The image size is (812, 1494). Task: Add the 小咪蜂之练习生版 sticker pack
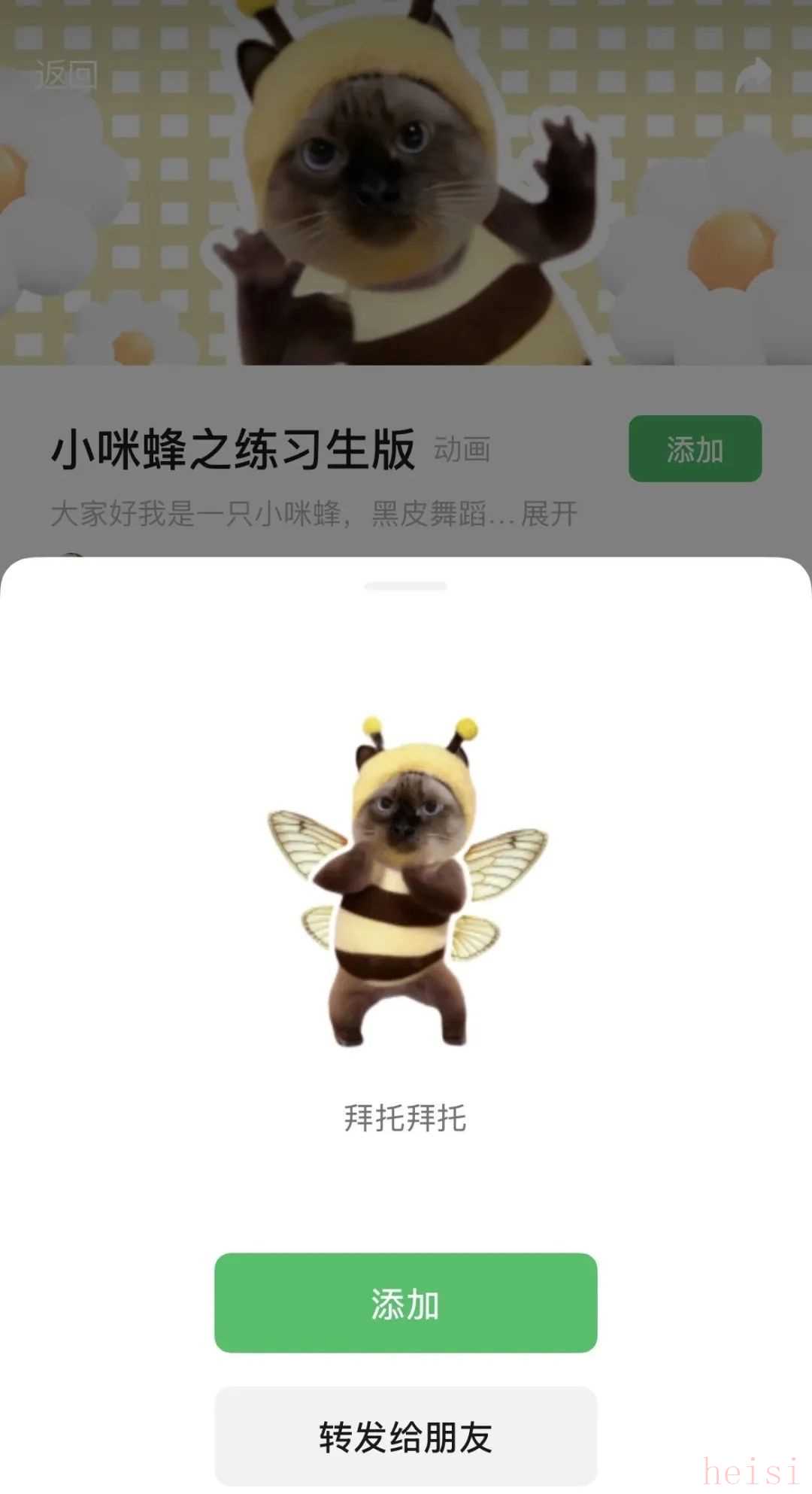click(695, 449)
